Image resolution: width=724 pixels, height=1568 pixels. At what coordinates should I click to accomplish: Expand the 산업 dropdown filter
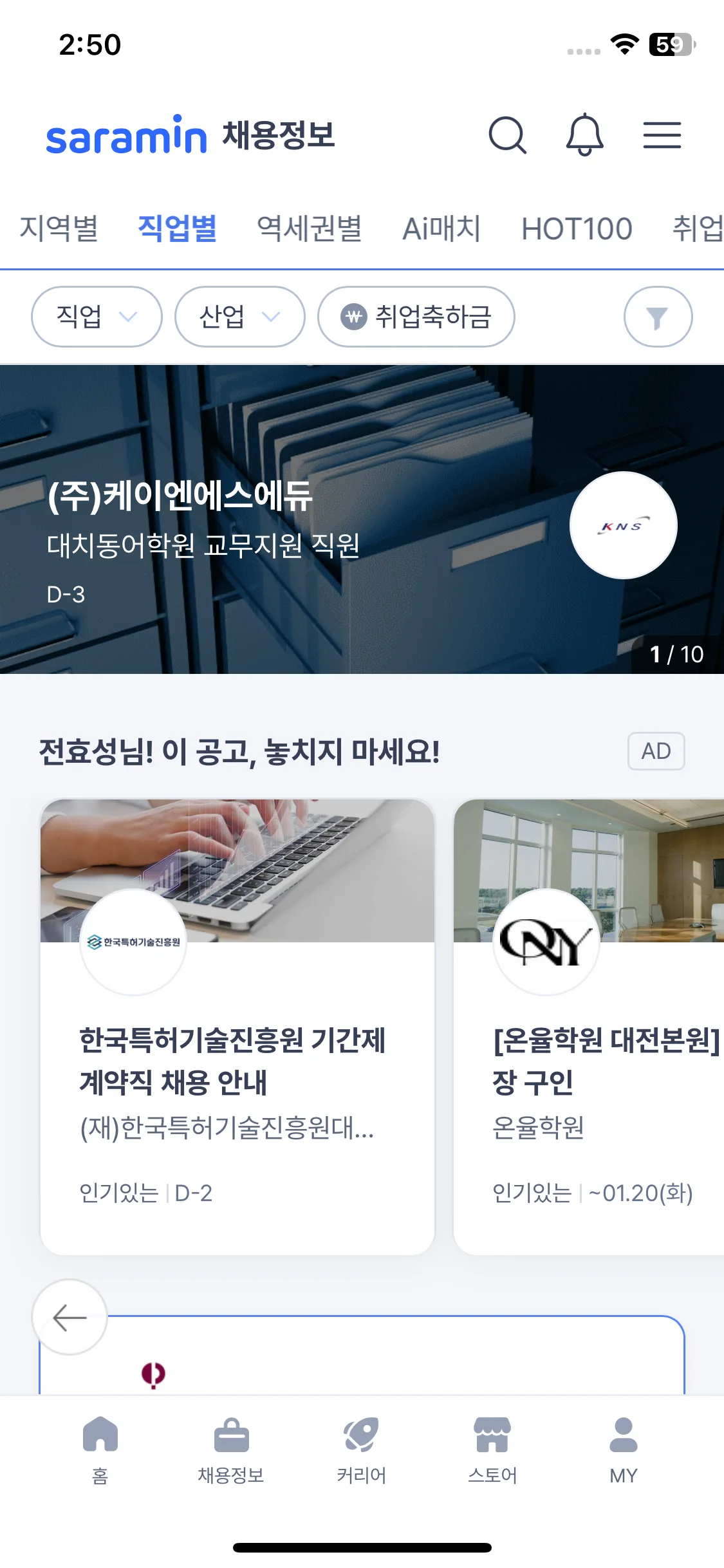tap(239, 317)
